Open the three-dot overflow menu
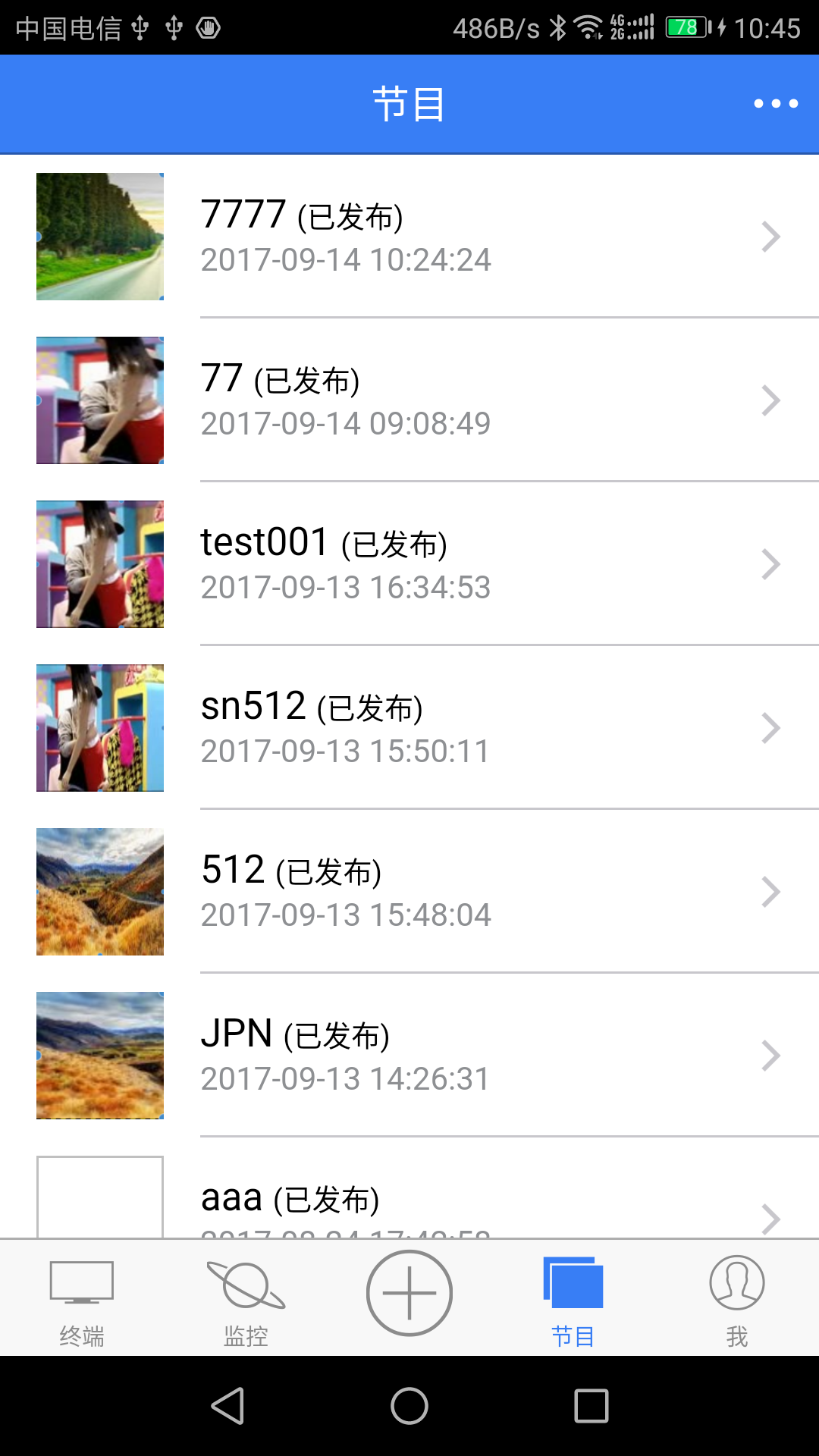The image size is (819, 1456). point(775,104)
